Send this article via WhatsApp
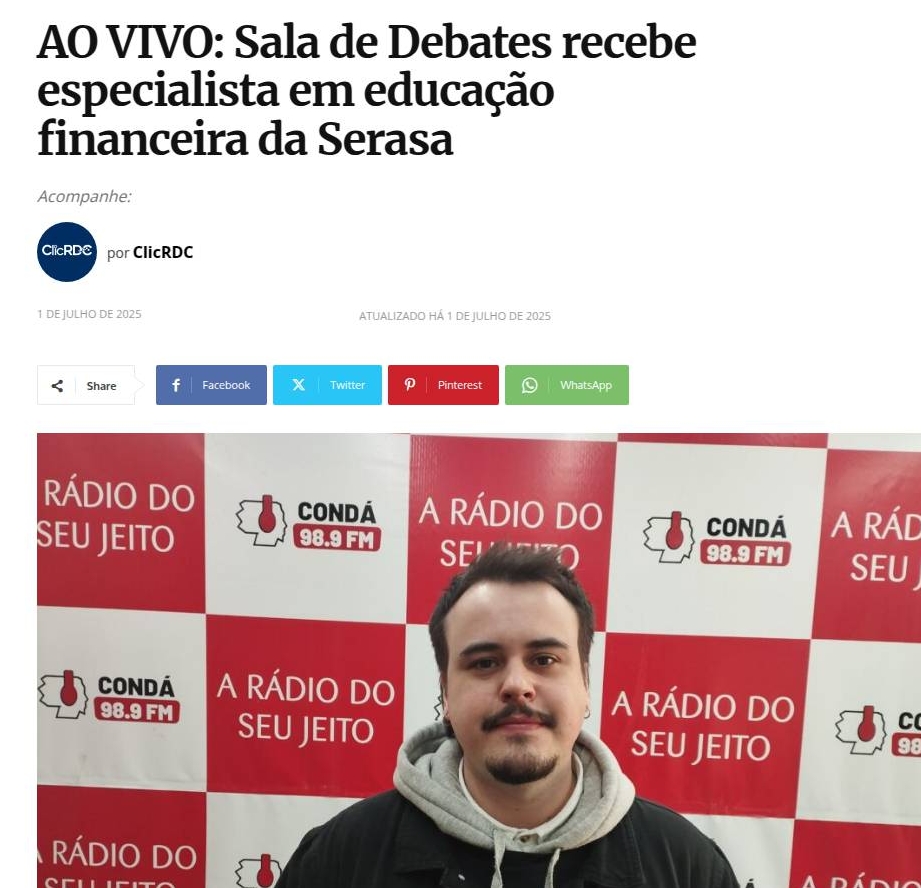The width and height of the screenshot is (921, 888). [566, 385]
